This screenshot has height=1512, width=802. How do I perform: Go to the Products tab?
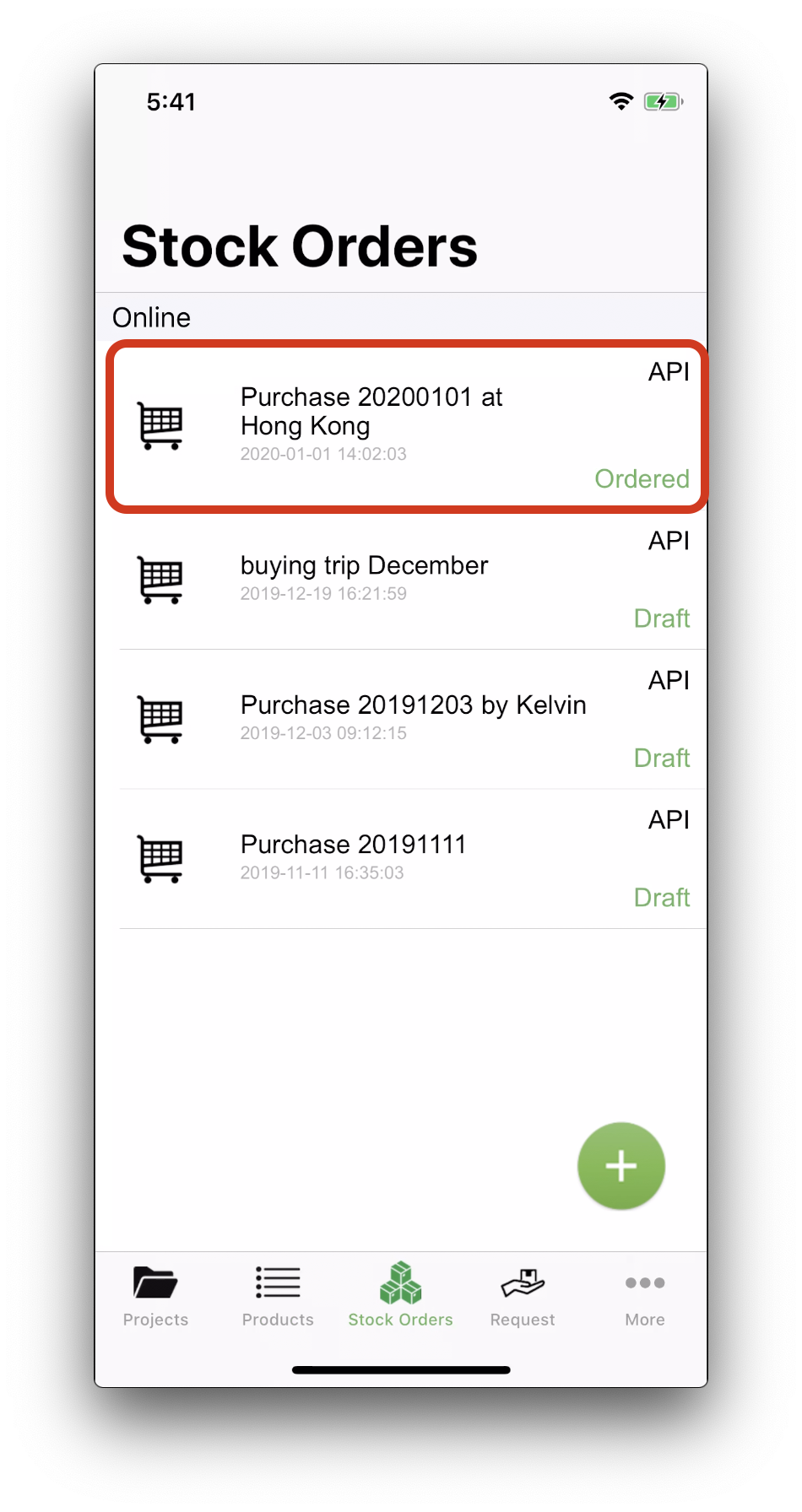[278, 1296]
